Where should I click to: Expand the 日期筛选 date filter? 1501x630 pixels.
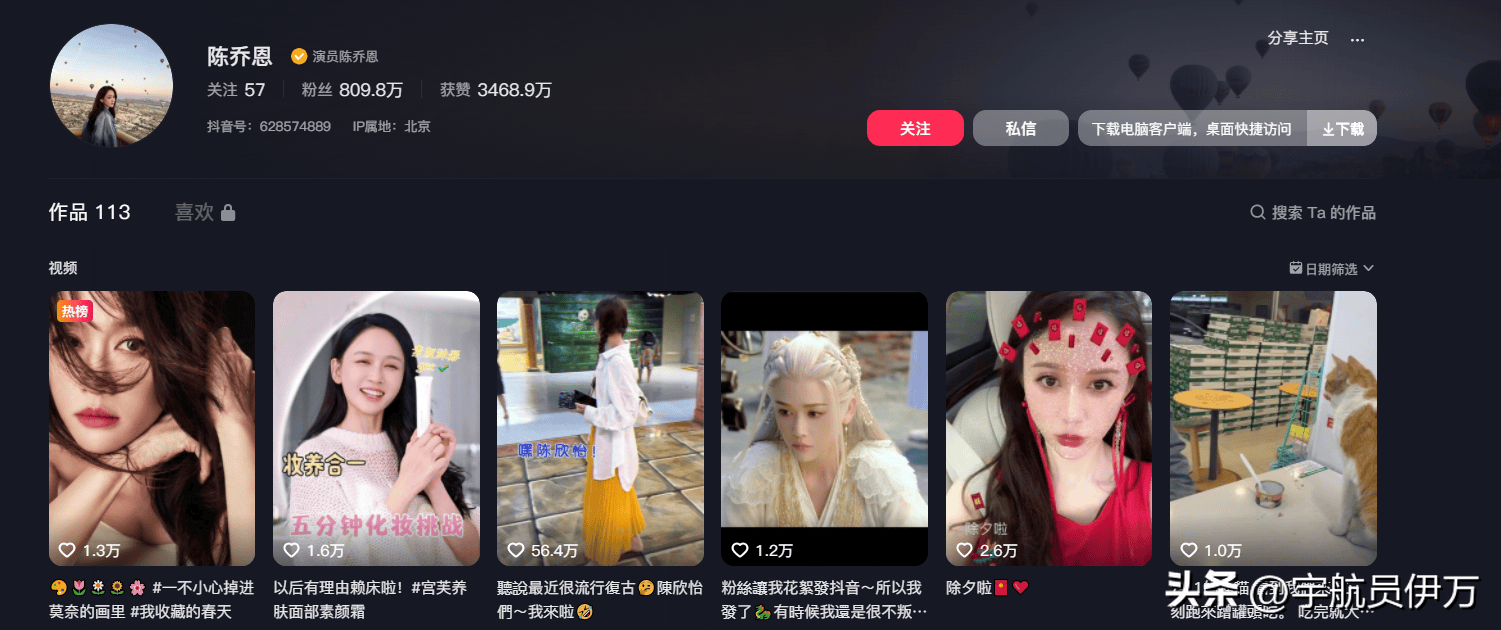(x=1332, y=268)
